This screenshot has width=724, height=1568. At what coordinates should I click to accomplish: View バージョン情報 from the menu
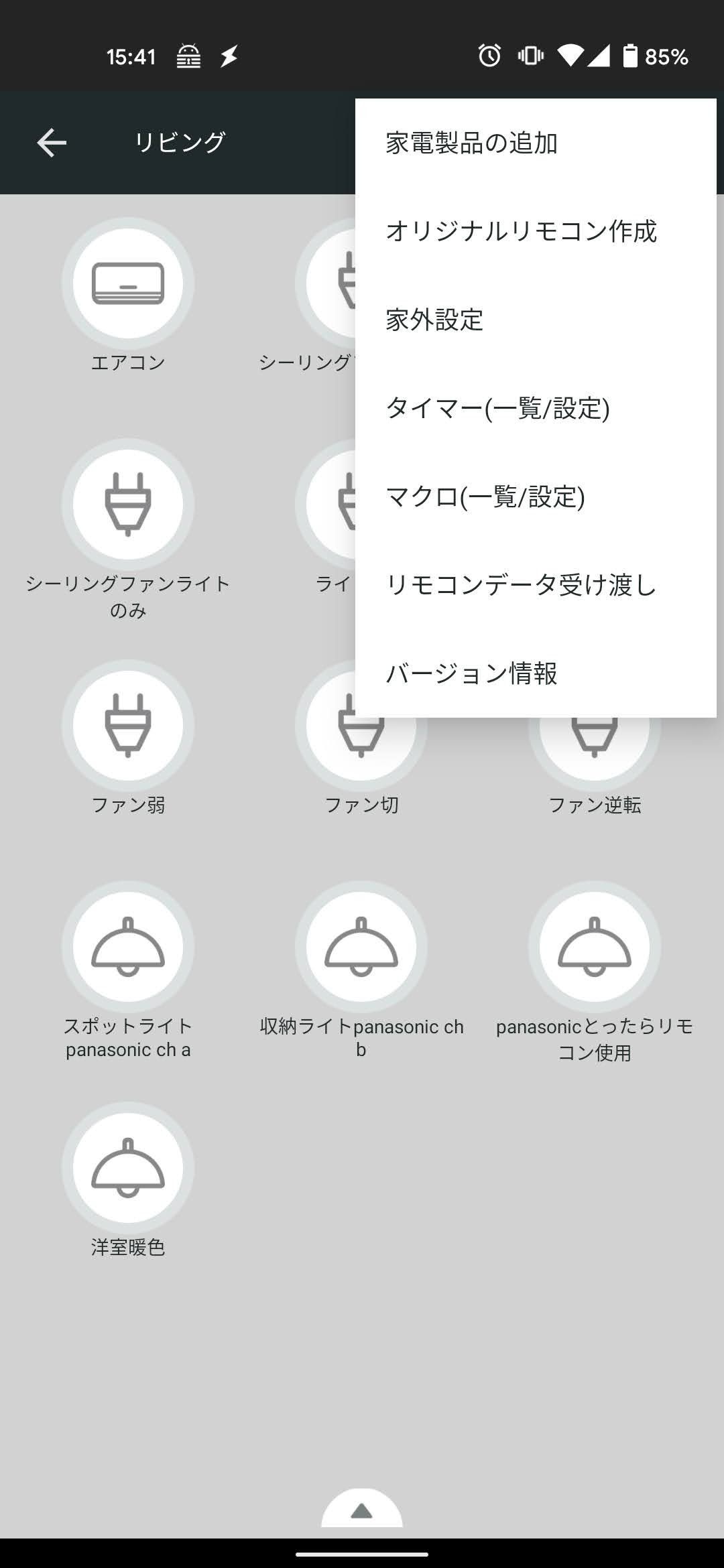coord(471,673)
